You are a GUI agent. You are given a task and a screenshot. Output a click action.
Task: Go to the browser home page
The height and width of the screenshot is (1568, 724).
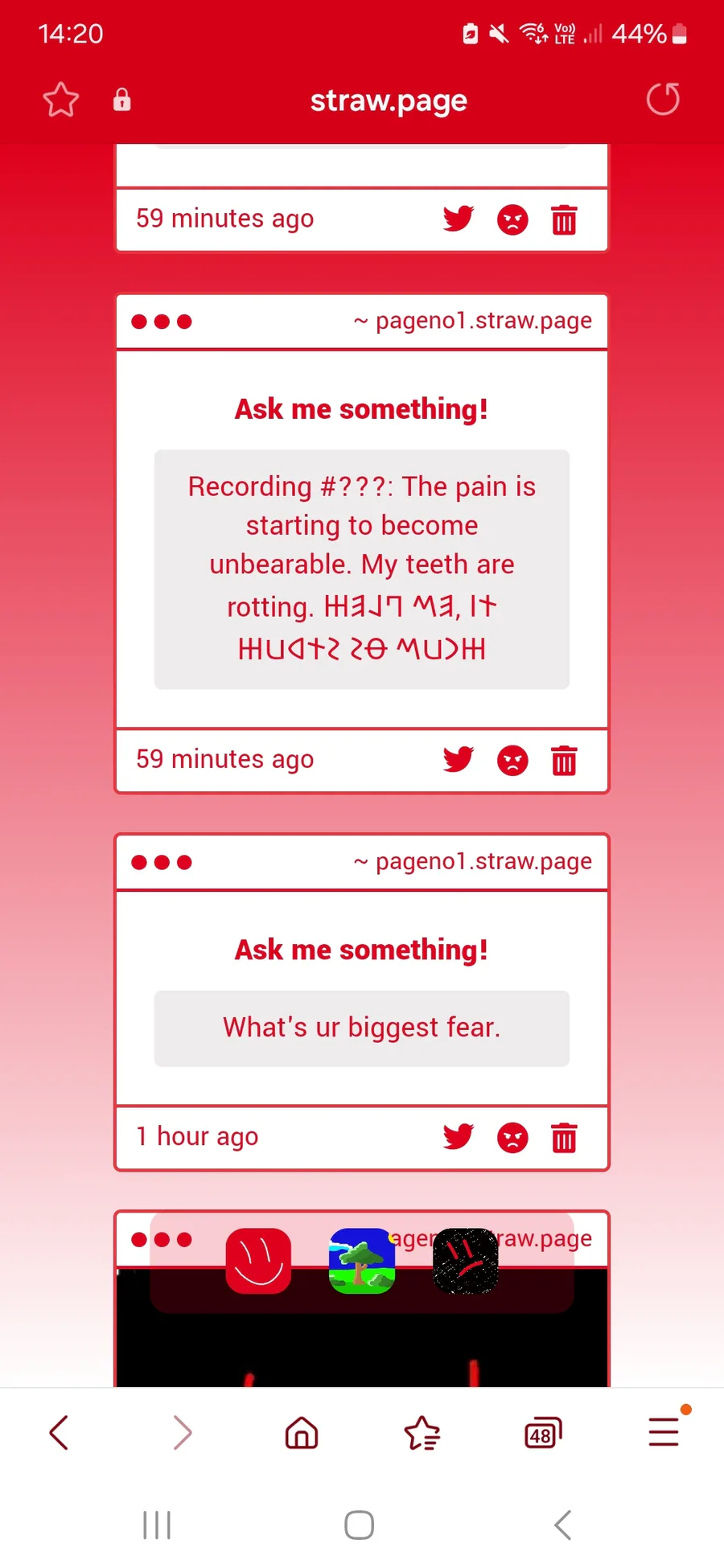click(x=302, y=1432)
